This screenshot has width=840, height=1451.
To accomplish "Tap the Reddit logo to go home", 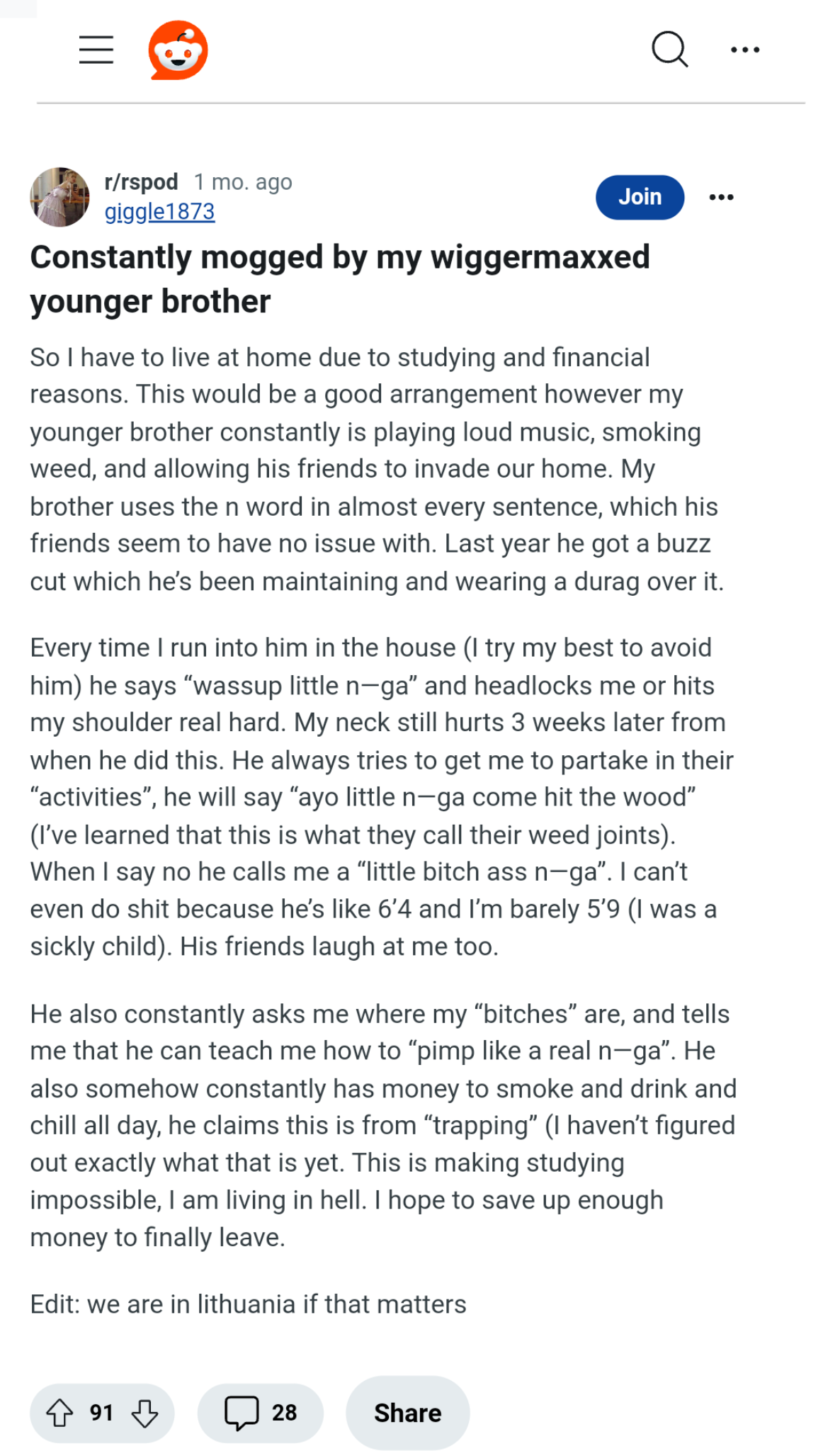I will (x=178, y=50).
